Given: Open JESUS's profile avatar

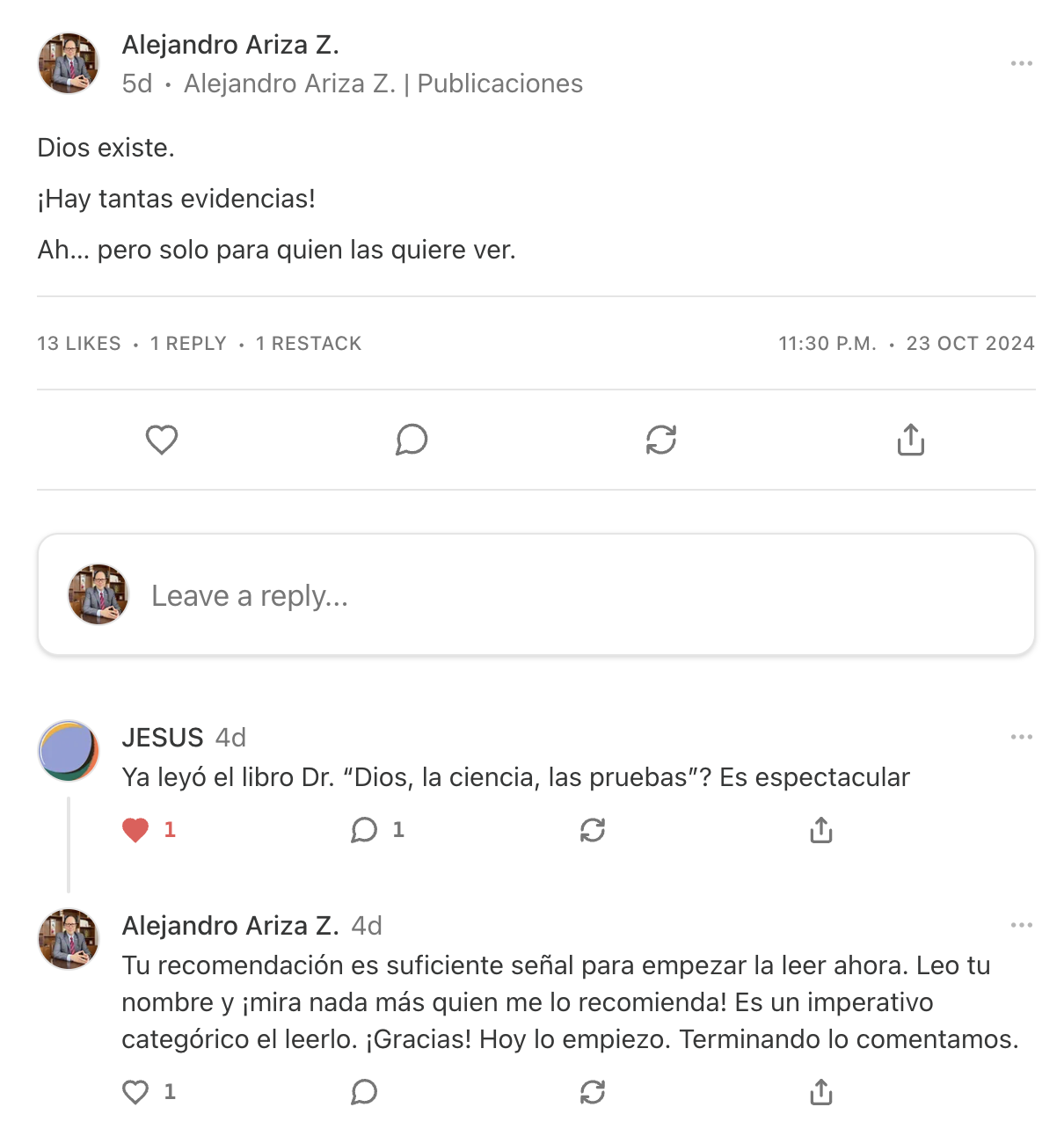Looking at the screenshot, I should pos(68,751).
